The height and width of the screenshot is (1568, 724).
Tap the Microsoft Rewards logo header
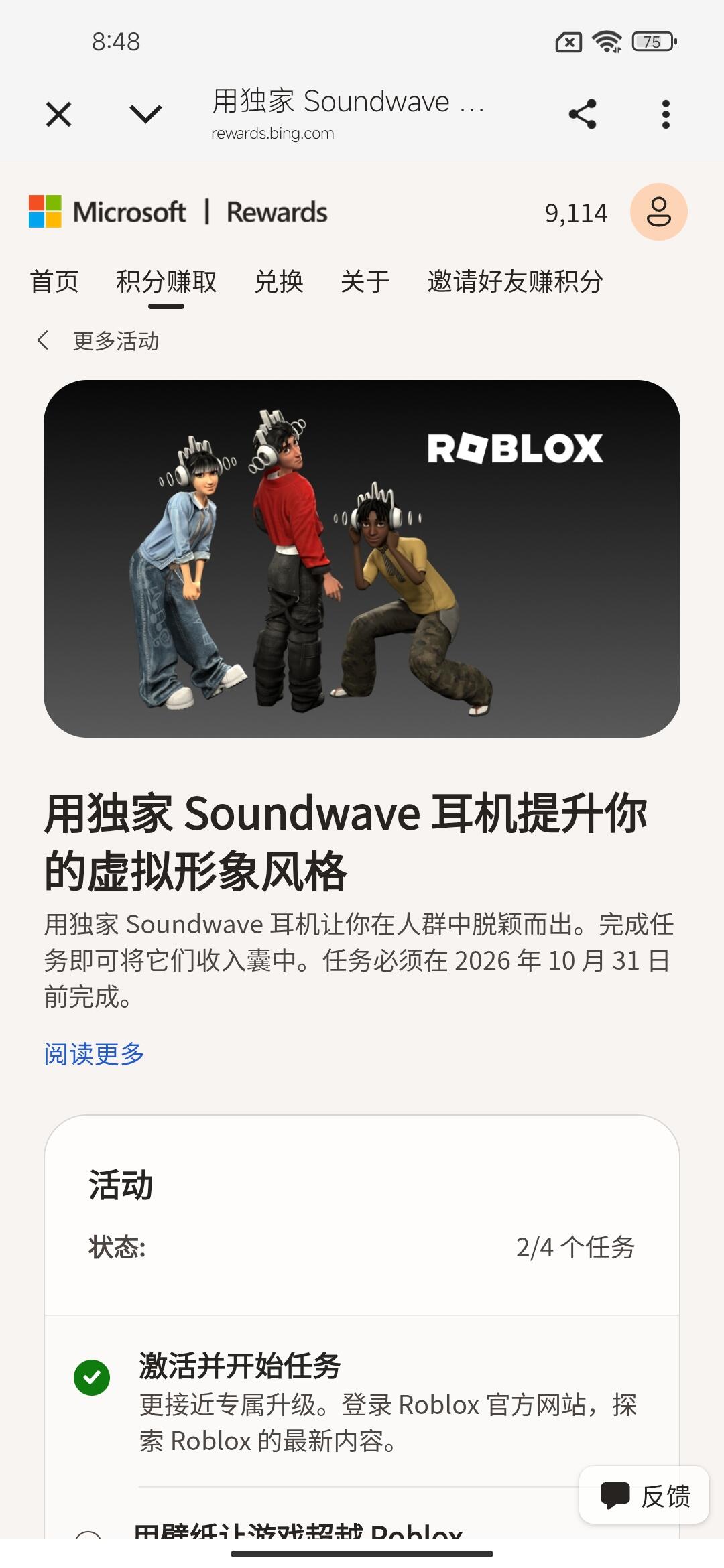pos(178,212)
